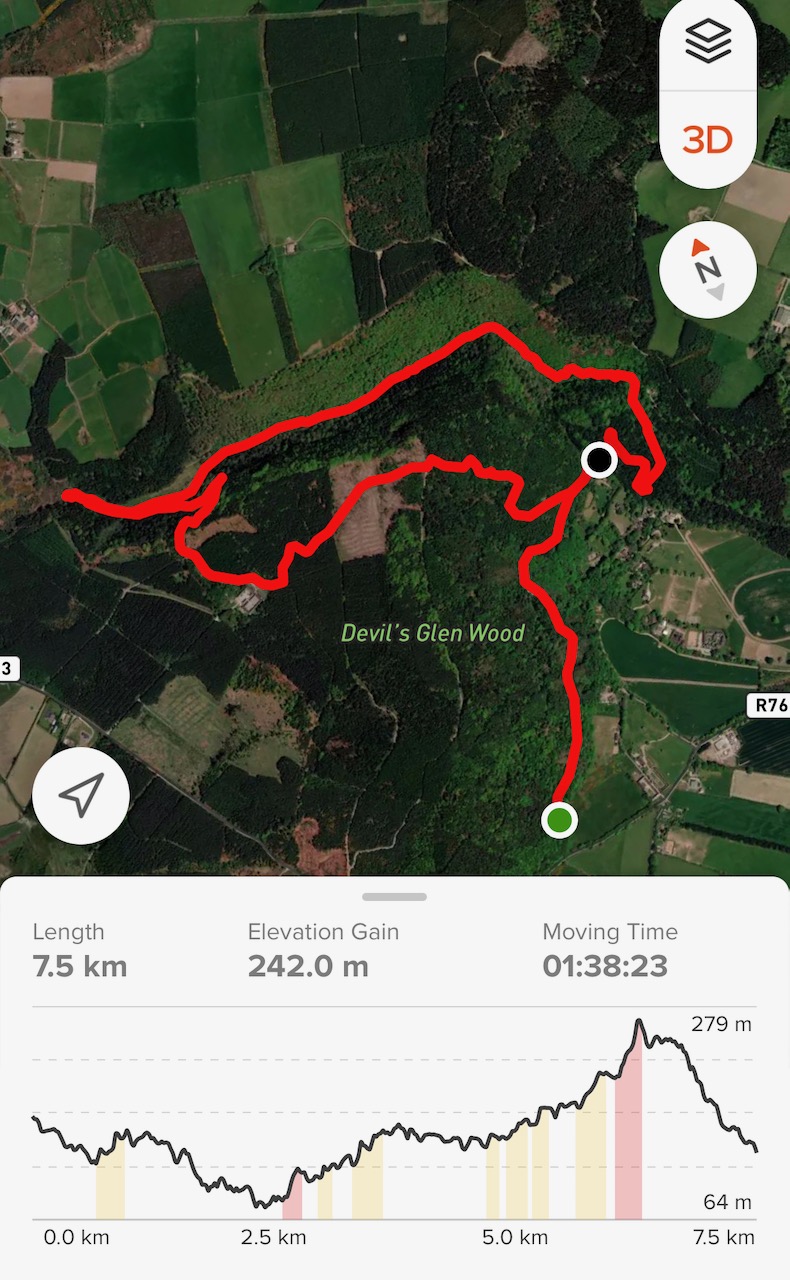Reset map orientation with the compass
The image size is (790, 1280).
(x=708, y=269)
